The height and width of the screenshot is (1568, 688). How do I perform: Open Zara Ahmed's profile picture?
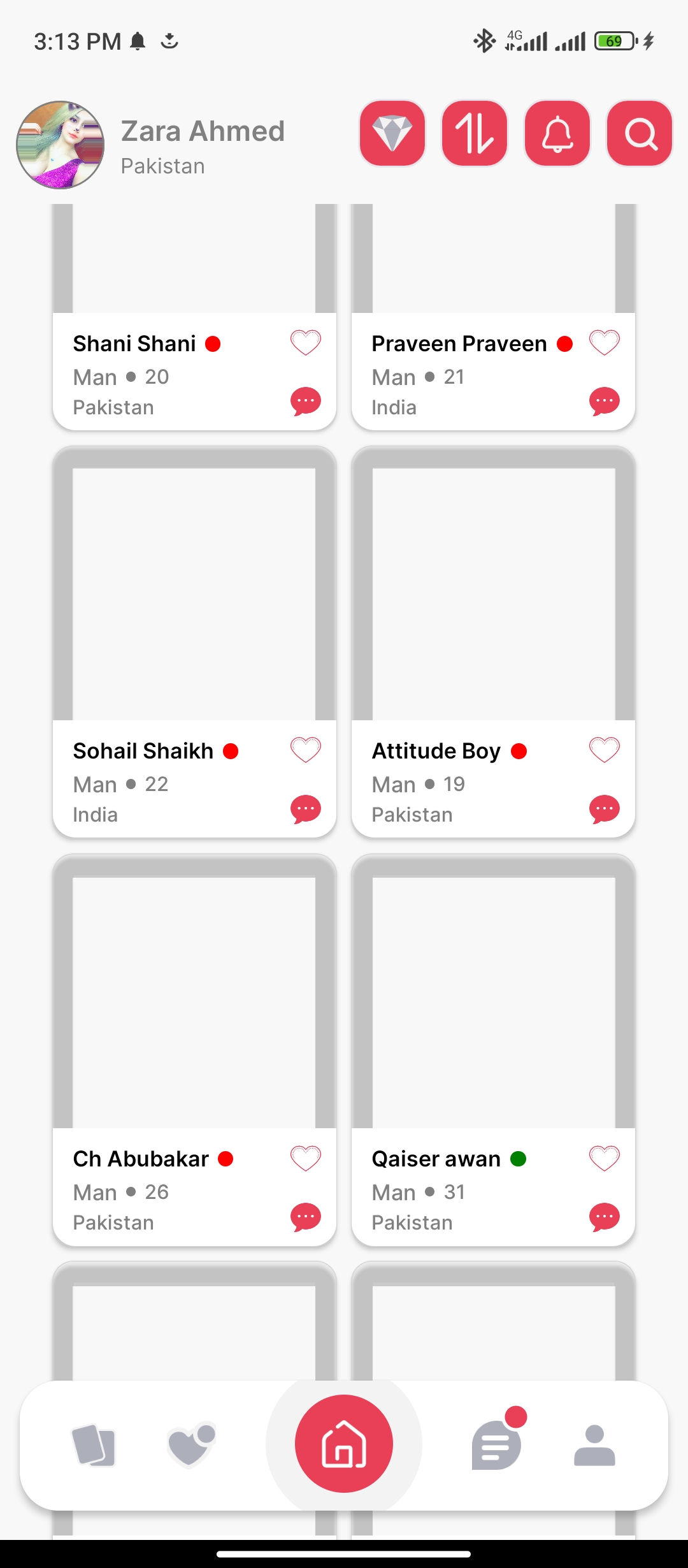[x=61, y=145]
